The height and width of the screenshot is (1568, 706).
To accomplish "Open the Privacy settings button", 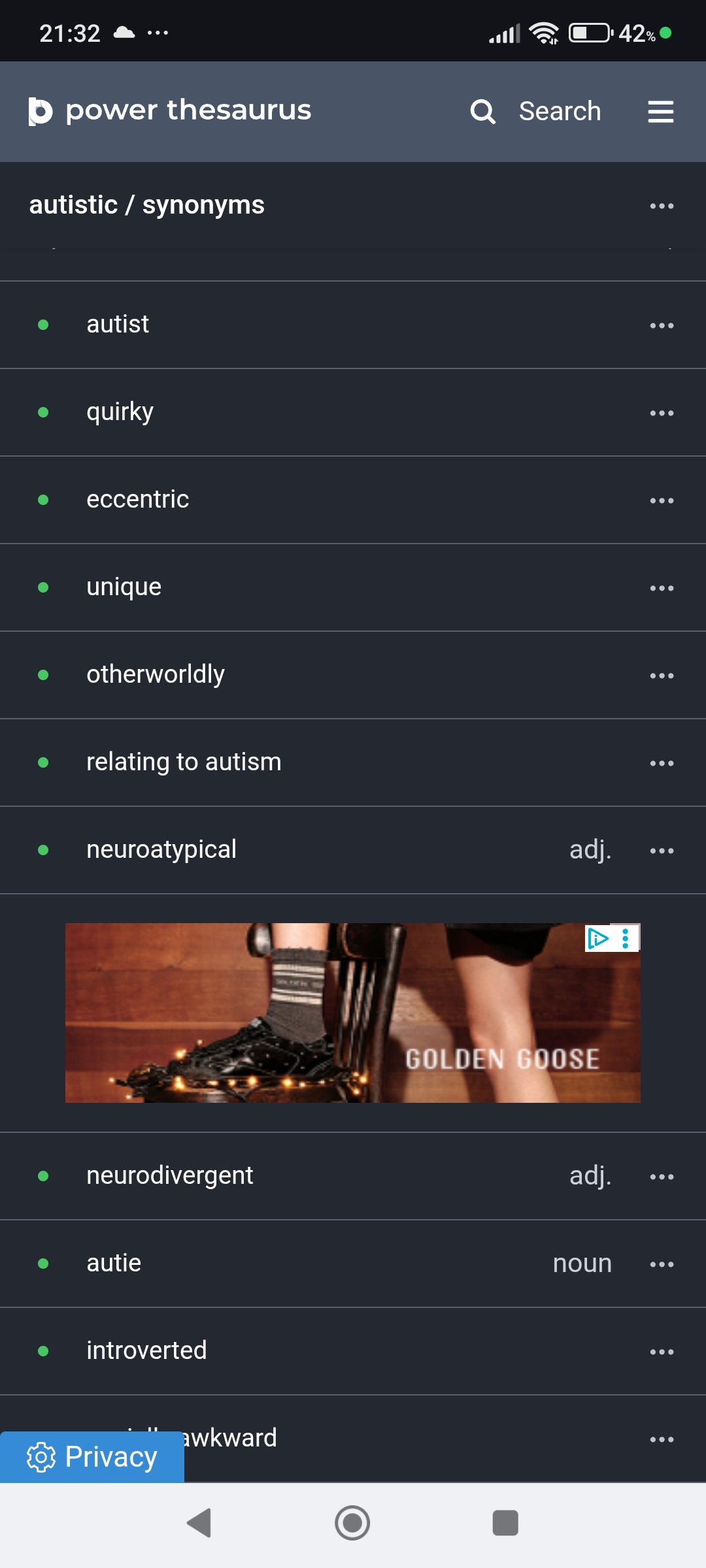I will point(92,1457).
